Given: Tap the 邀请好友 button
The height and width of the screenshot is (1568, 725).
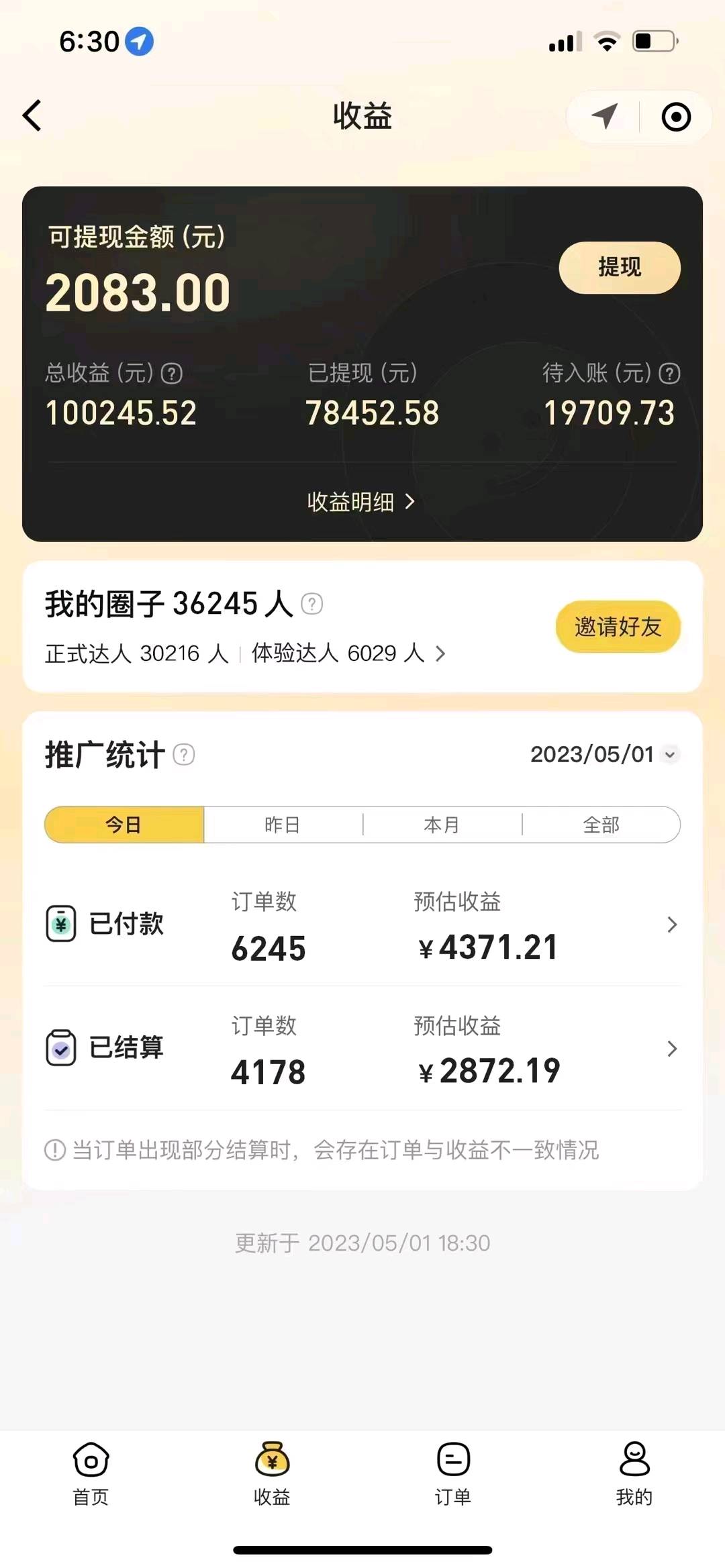Looking at the screenshot, I should pyautogui.click(x=618, y=626).
